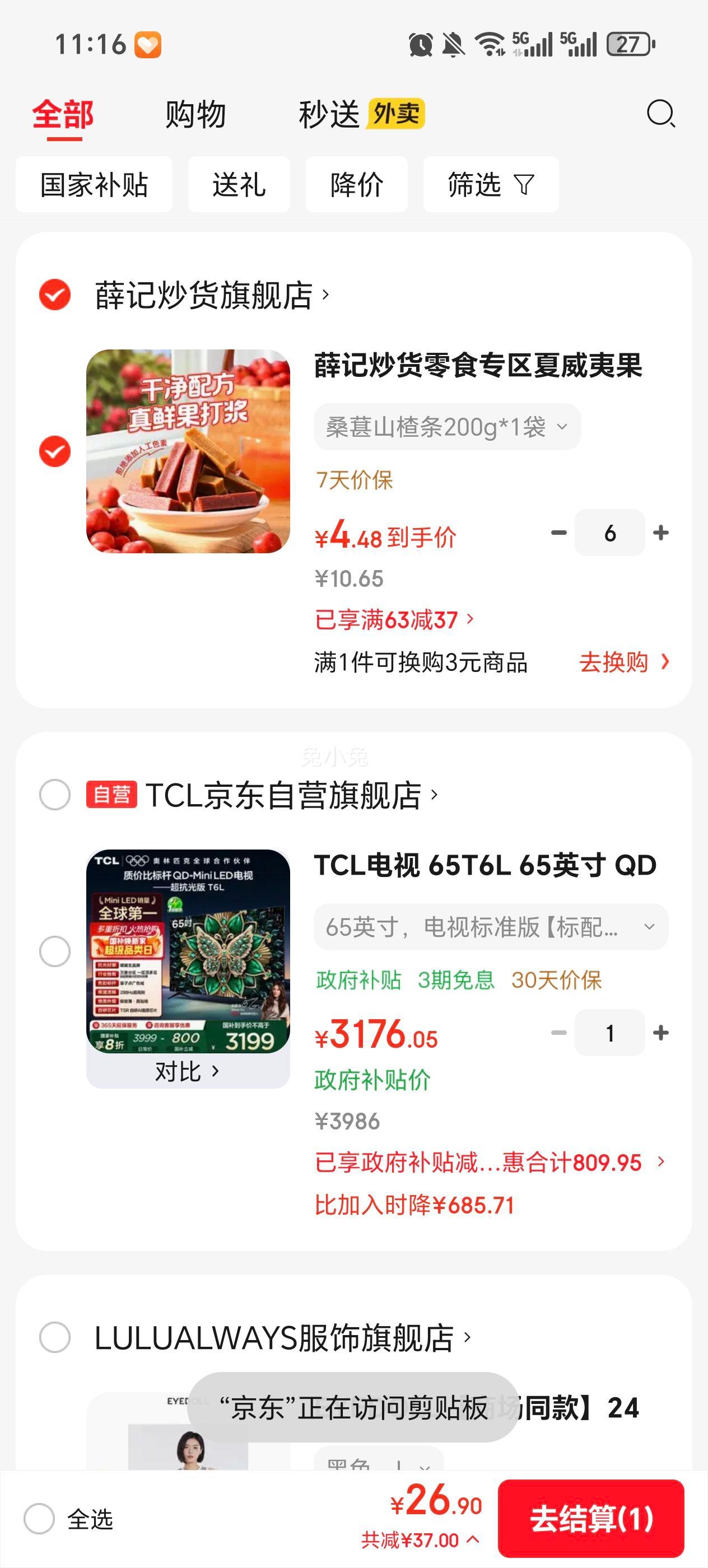Switch to the 秒送 外卖 tab
The height and width of the screenshot is (1568, 708).
(x=360, y=114)
